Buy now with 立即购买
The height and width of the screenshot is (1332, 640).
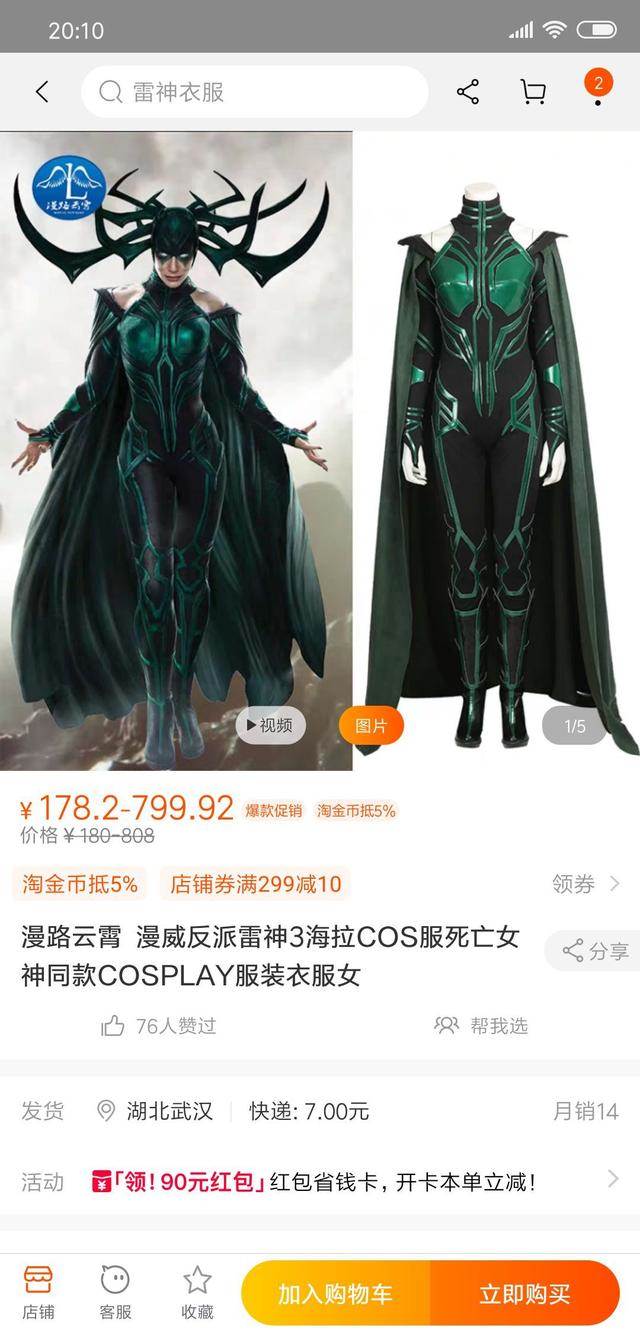524,1294
